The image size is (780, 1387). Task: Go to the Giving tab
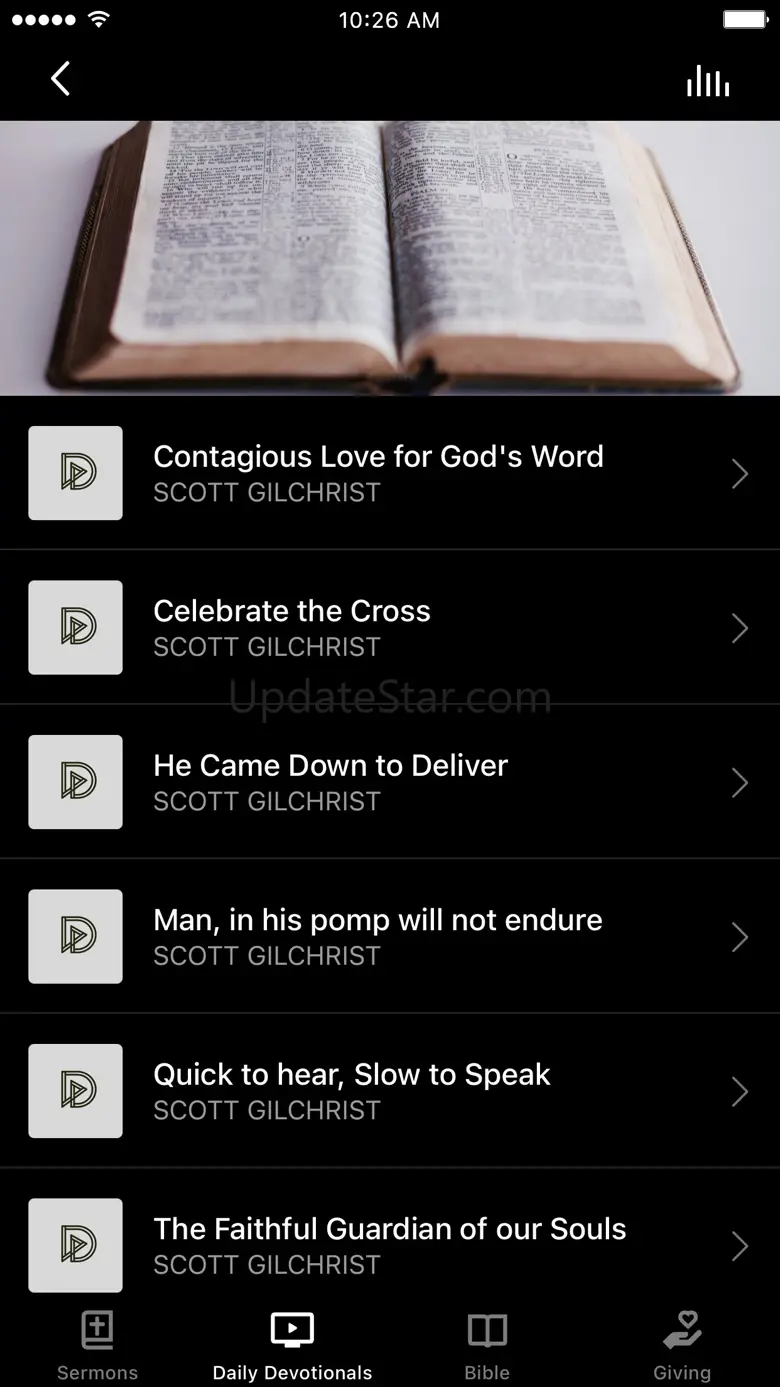tap(682, 1346)
